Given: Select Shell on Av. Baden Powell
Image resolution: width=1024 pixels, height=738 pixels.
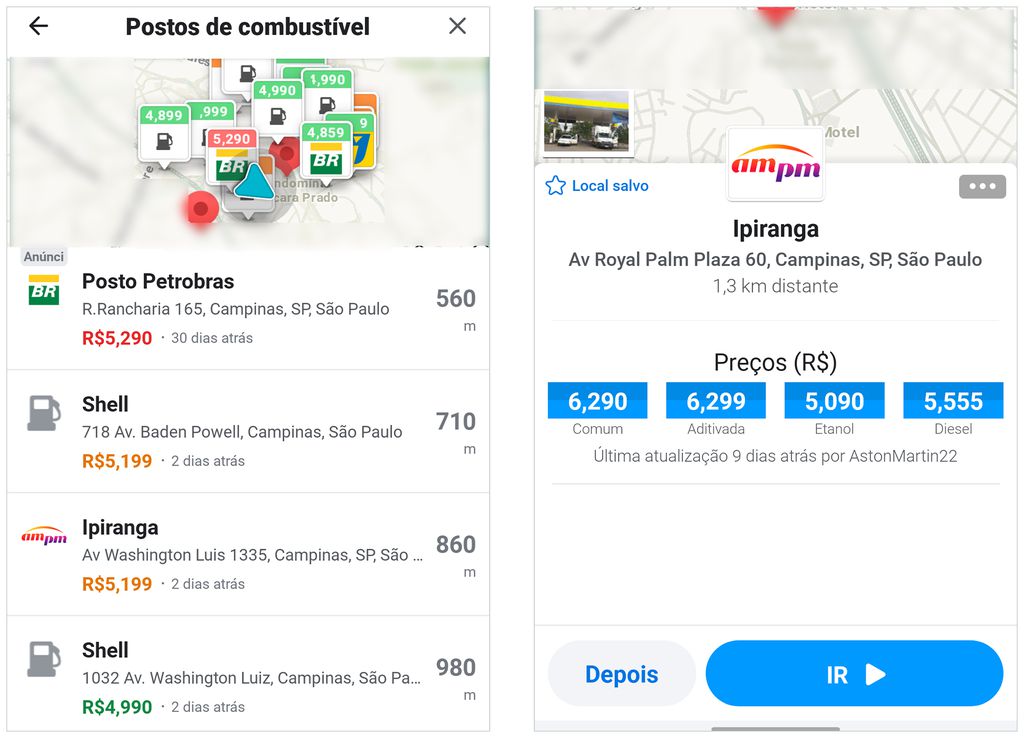Looking at the screenshot, I should (248, 431).
